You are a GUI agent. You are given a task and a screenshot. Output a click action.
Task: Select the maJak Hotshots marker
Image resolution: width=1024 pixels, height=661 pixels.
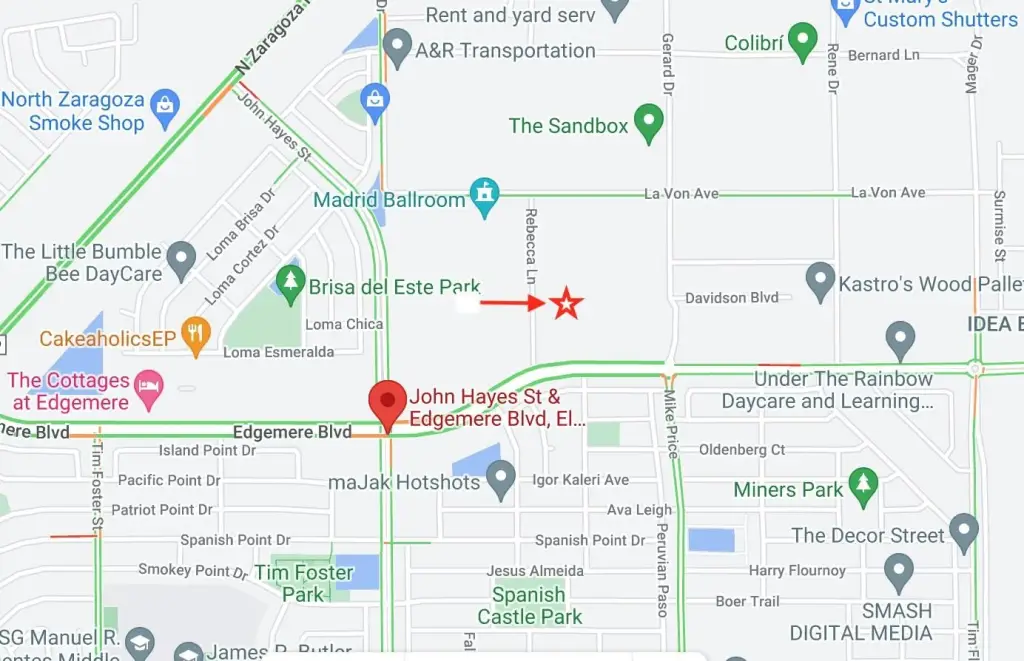pyautogui.click(x=500, y=480)
